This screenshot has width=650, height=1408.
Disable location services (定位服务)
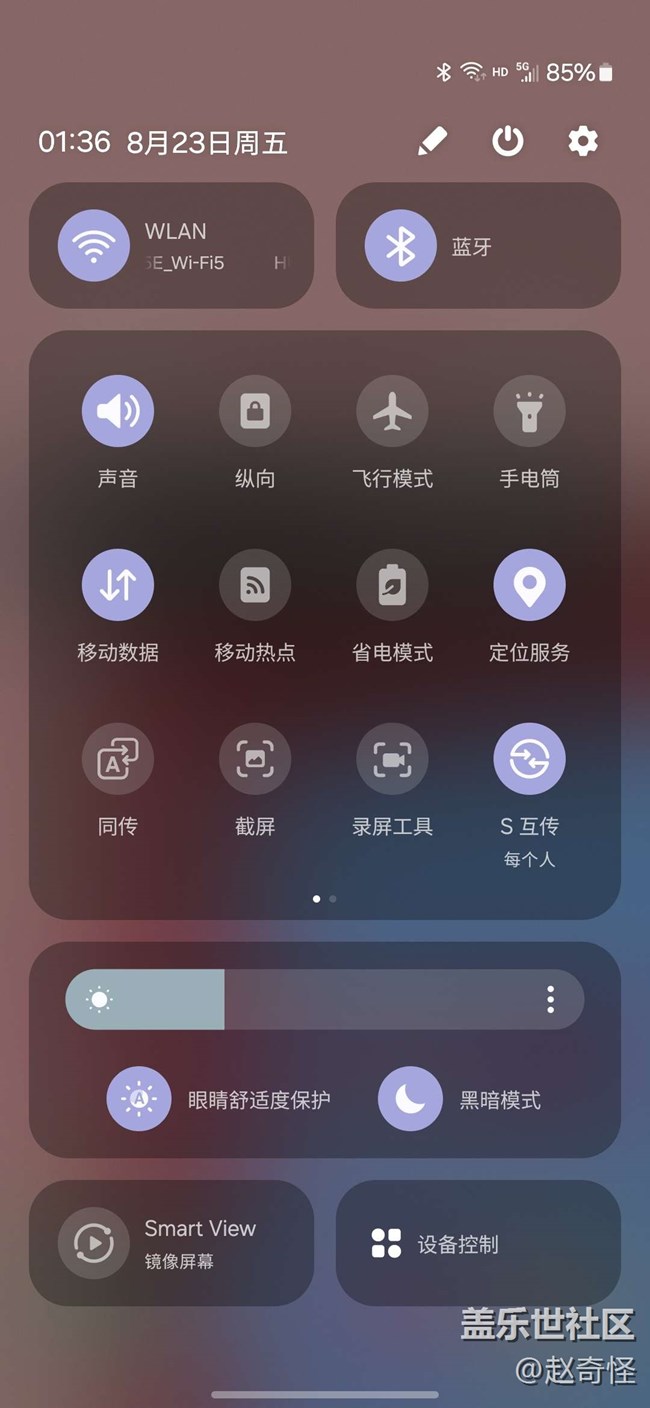tap(529, 585)
